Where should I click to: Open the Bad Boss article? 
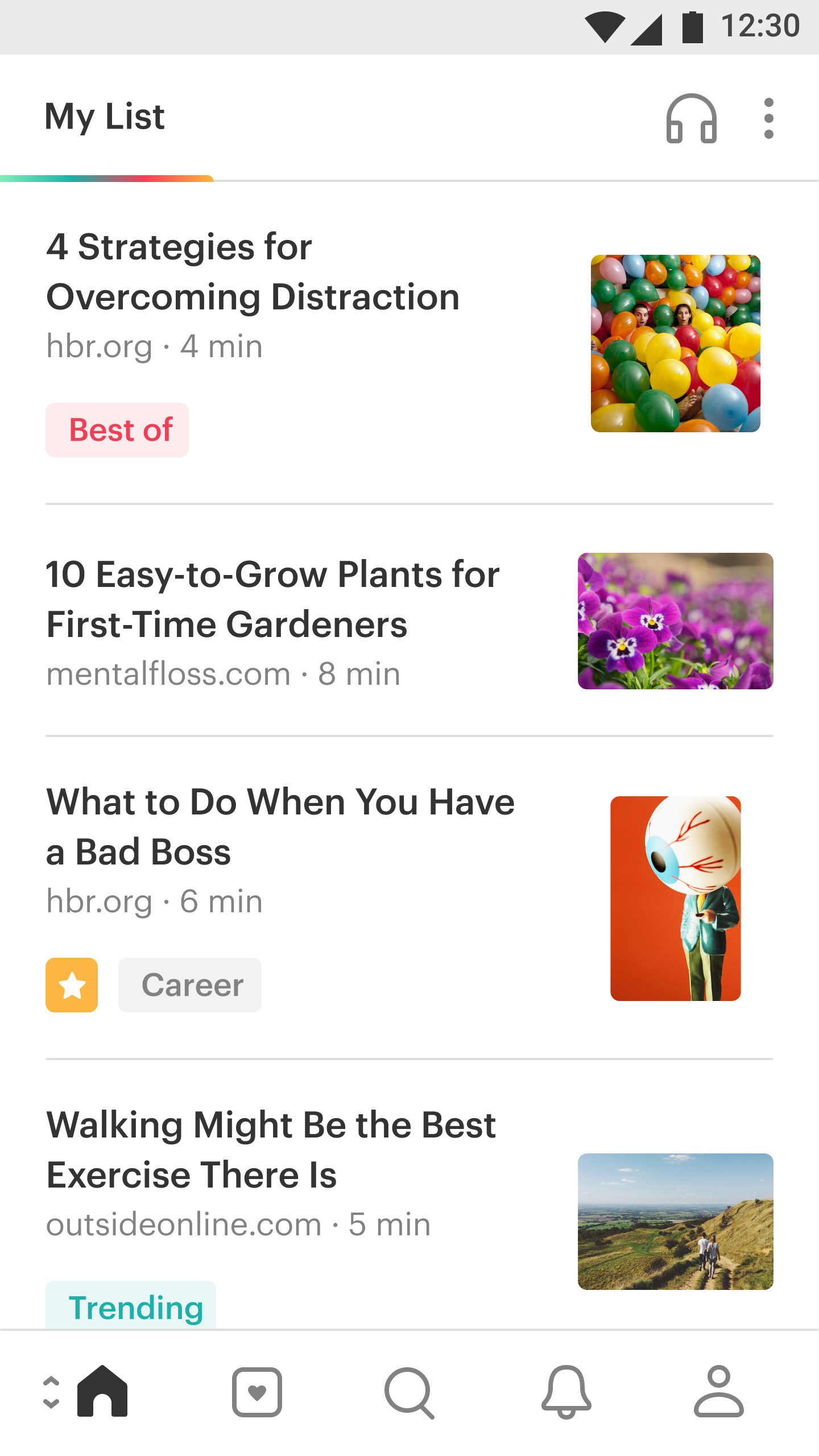pos(280,826)
